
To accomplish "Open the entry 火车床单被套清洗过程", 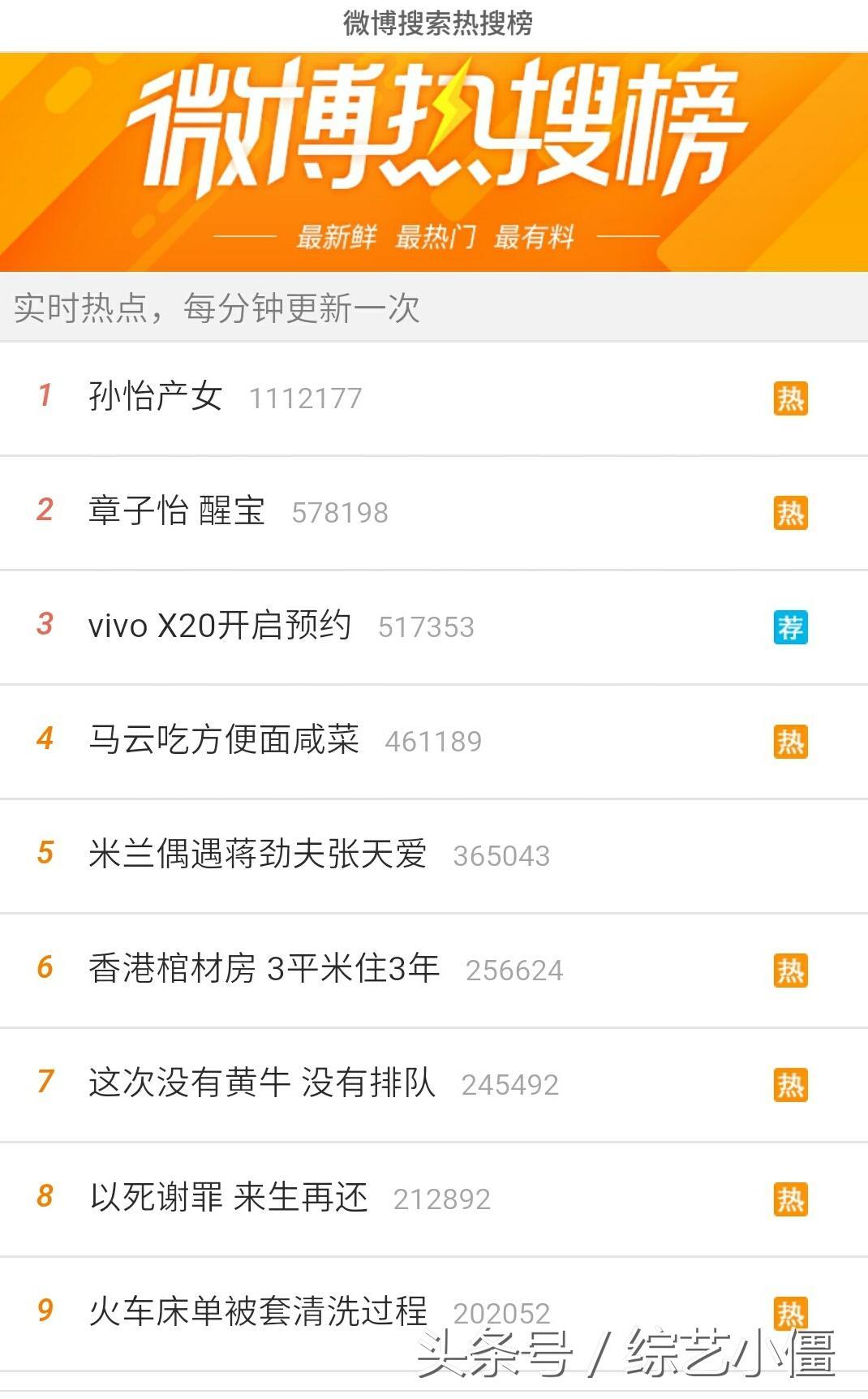I will pos(434,1314).
